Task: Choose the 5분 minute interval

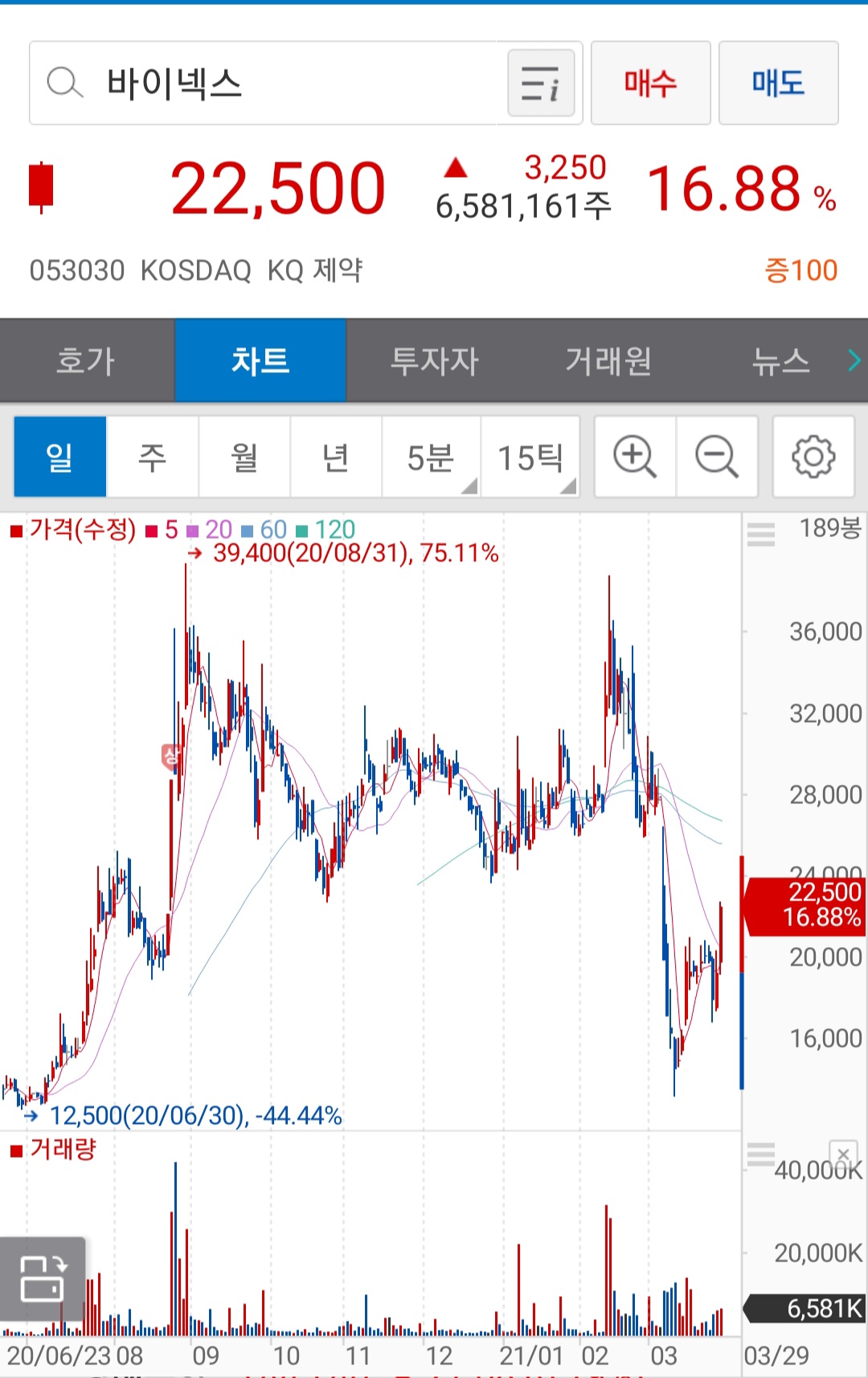Action: click(431, 457)
